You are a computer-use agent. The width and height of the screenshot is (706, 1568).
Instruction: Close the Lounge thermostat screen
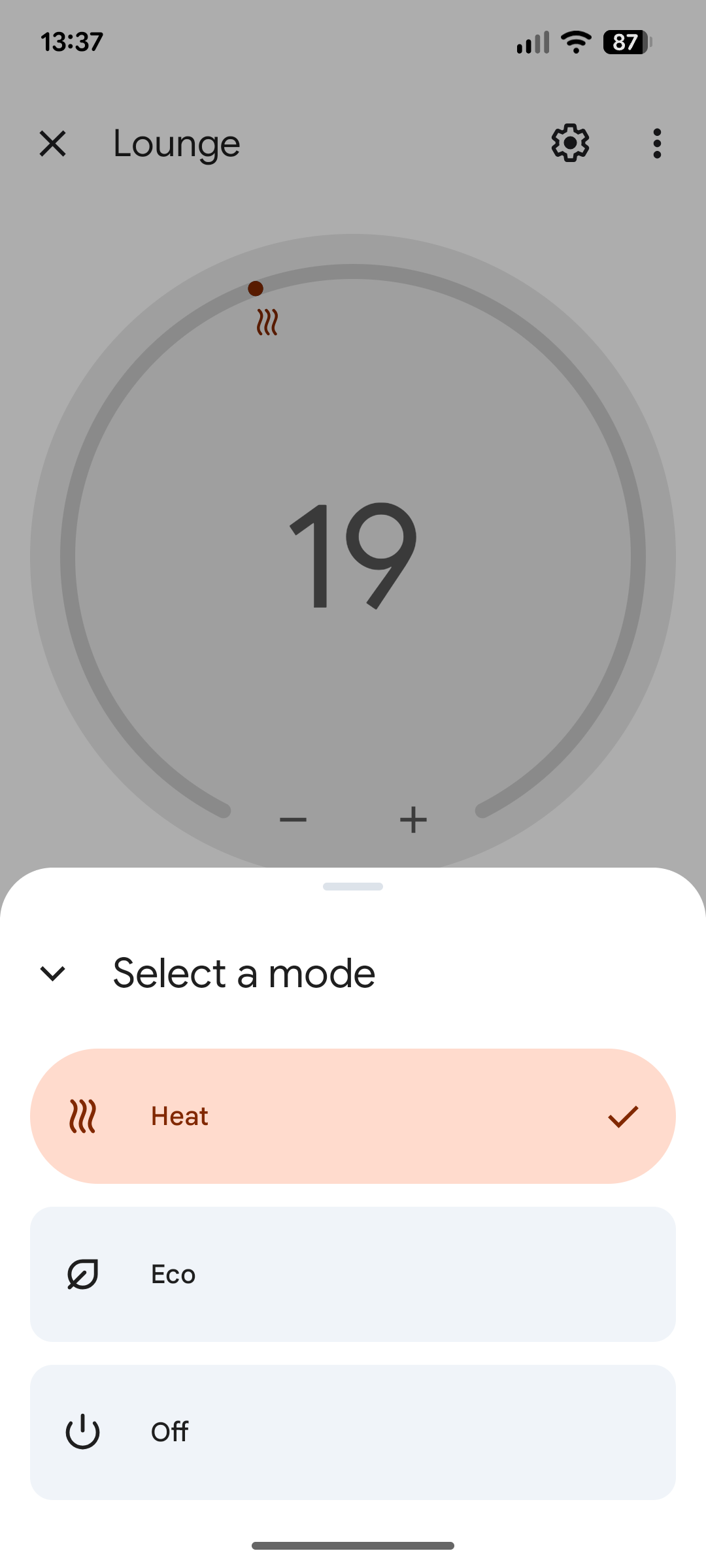pyautogui.click(x=52, y=144)
